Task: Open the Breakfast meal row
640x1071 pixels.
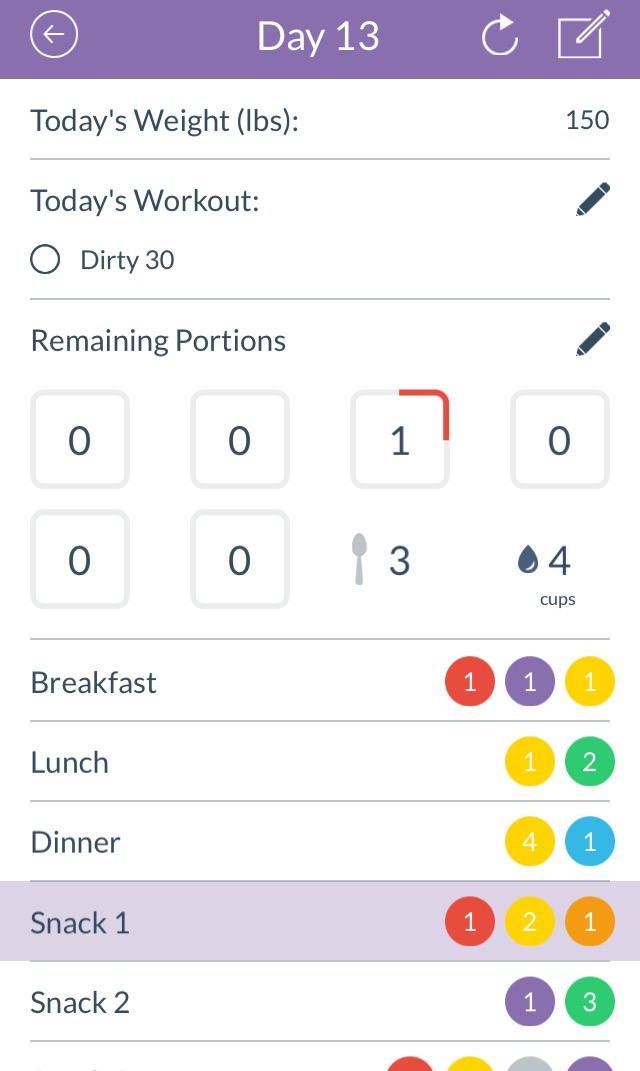Action: coord(320,681)
